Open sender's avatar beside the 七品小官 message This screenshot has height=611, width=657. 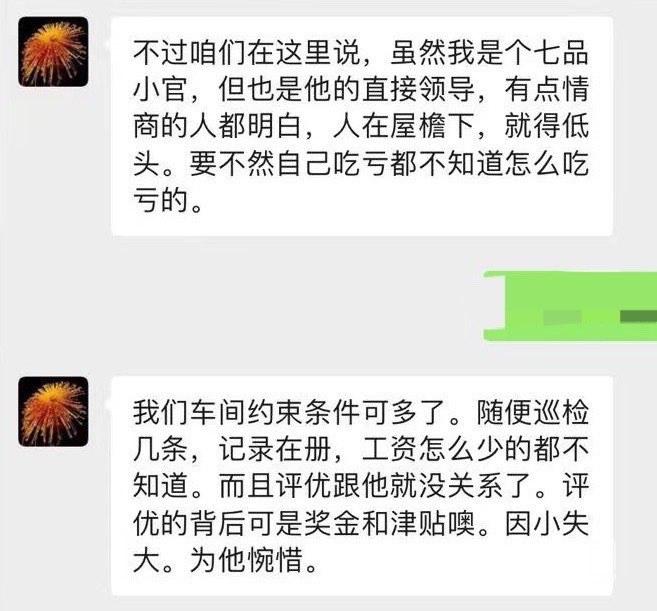[x=54, y=52]
